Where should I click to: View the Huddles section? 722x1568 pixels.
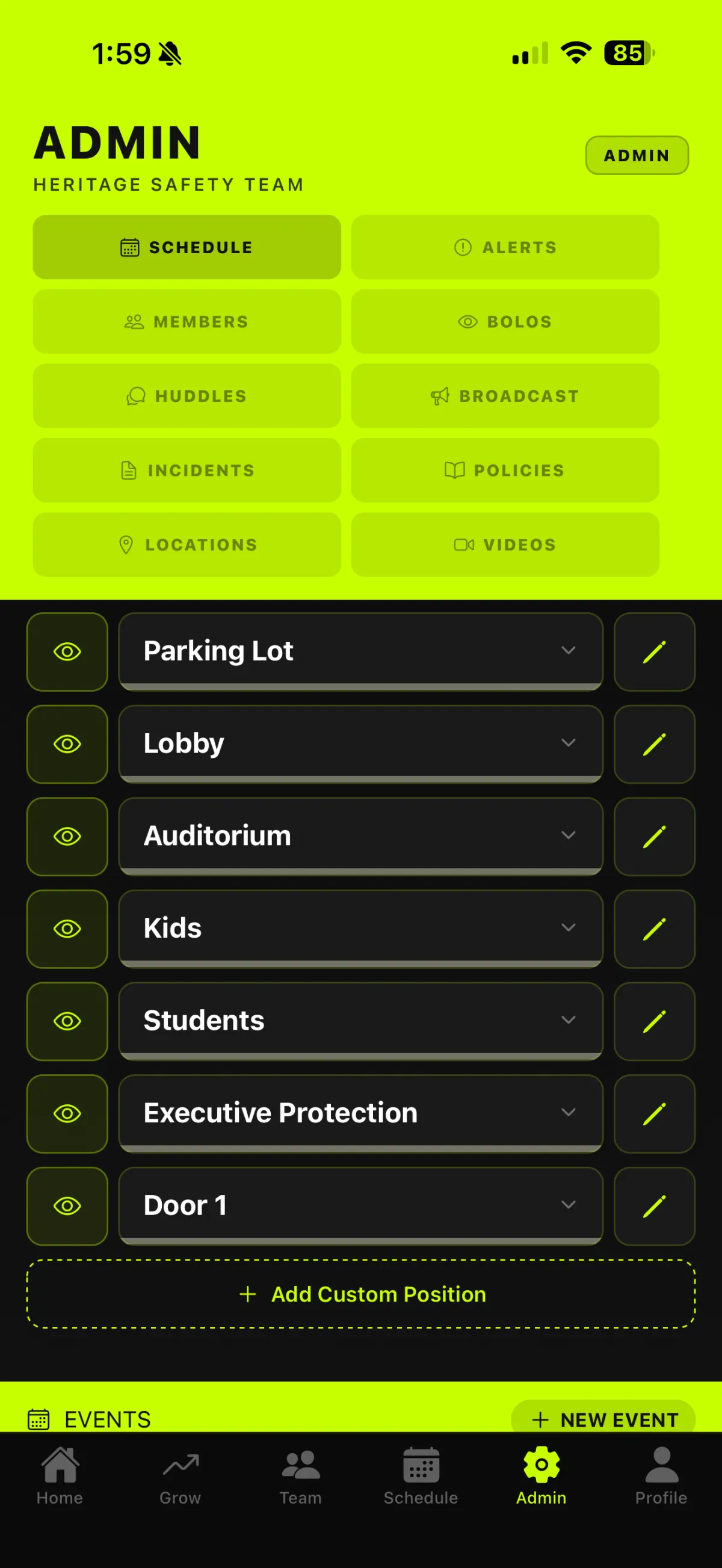[187, 396]
